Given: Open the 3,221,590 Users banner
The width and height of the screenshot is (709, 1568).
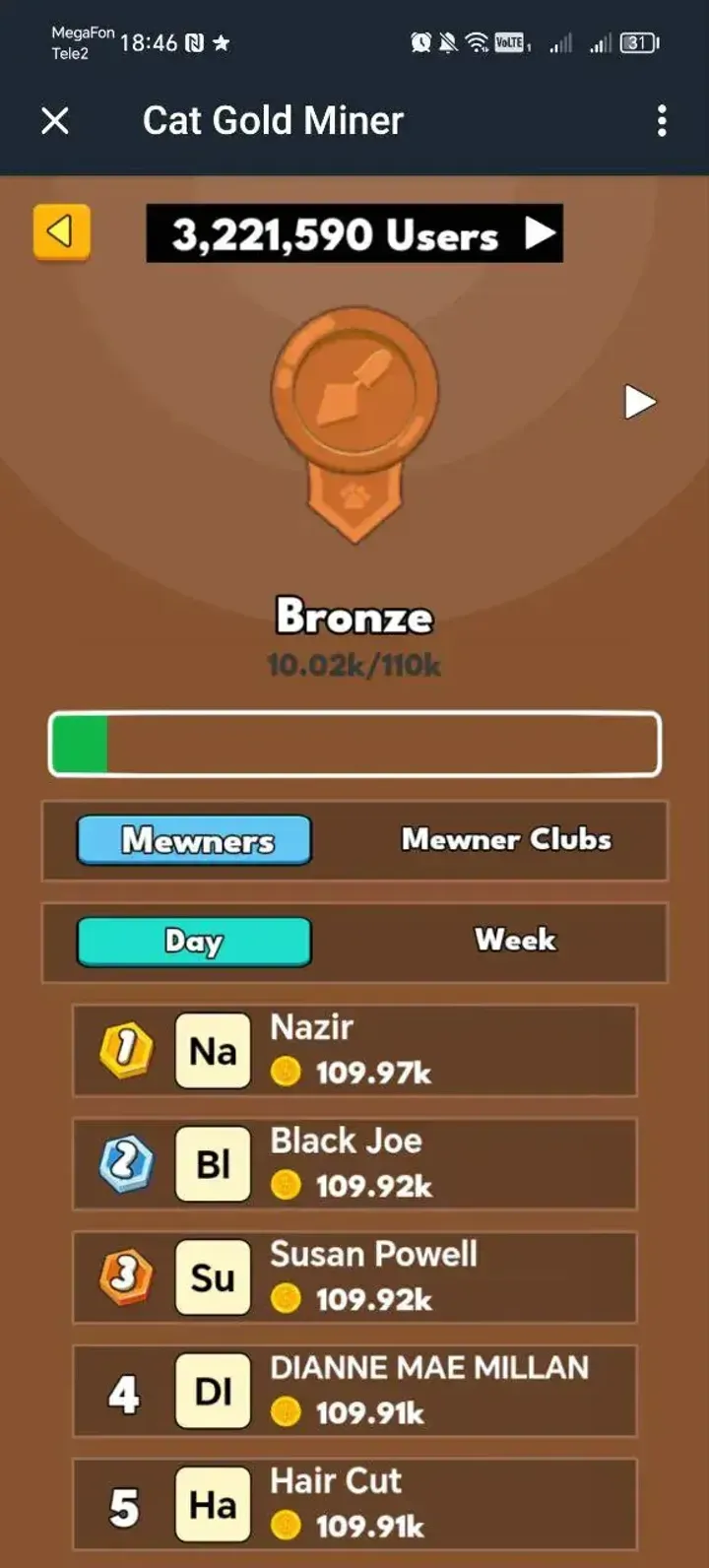Looking at the screenshot, I should tap(354, 234).
